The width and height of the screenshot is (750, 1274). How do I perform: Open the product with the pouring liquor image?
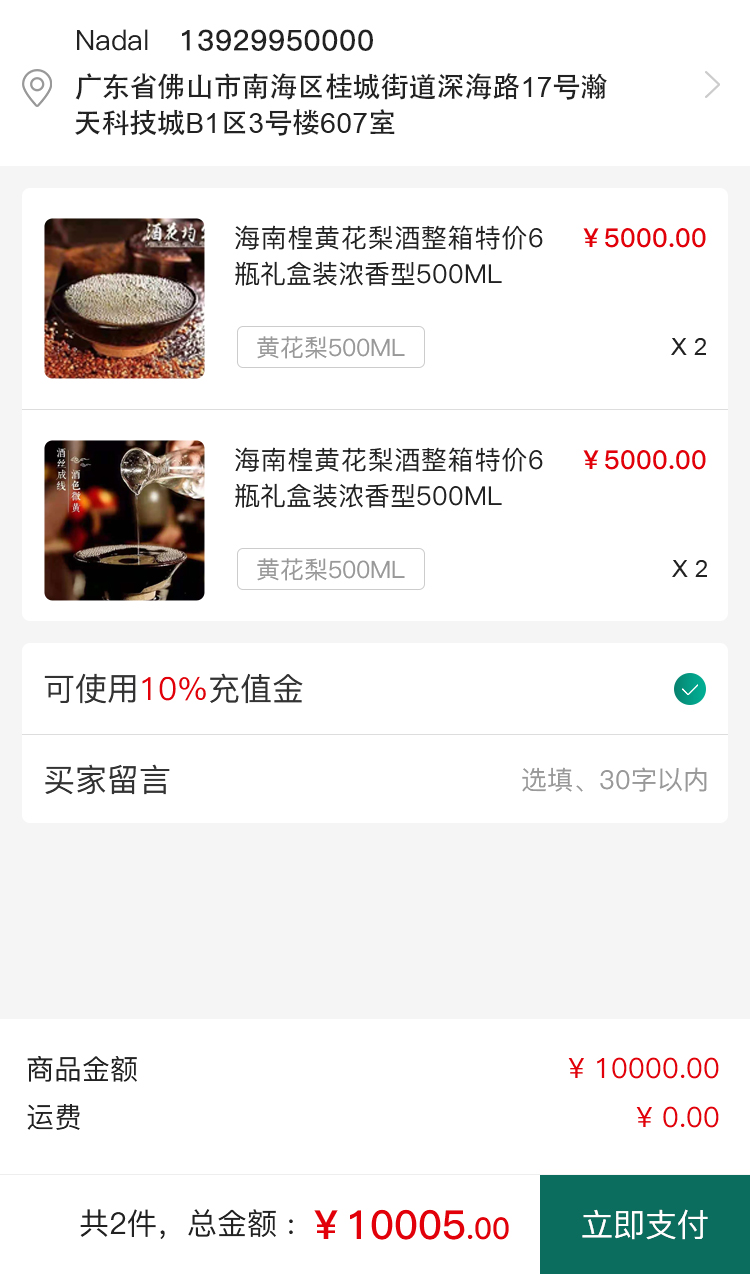tap(124, 520)
